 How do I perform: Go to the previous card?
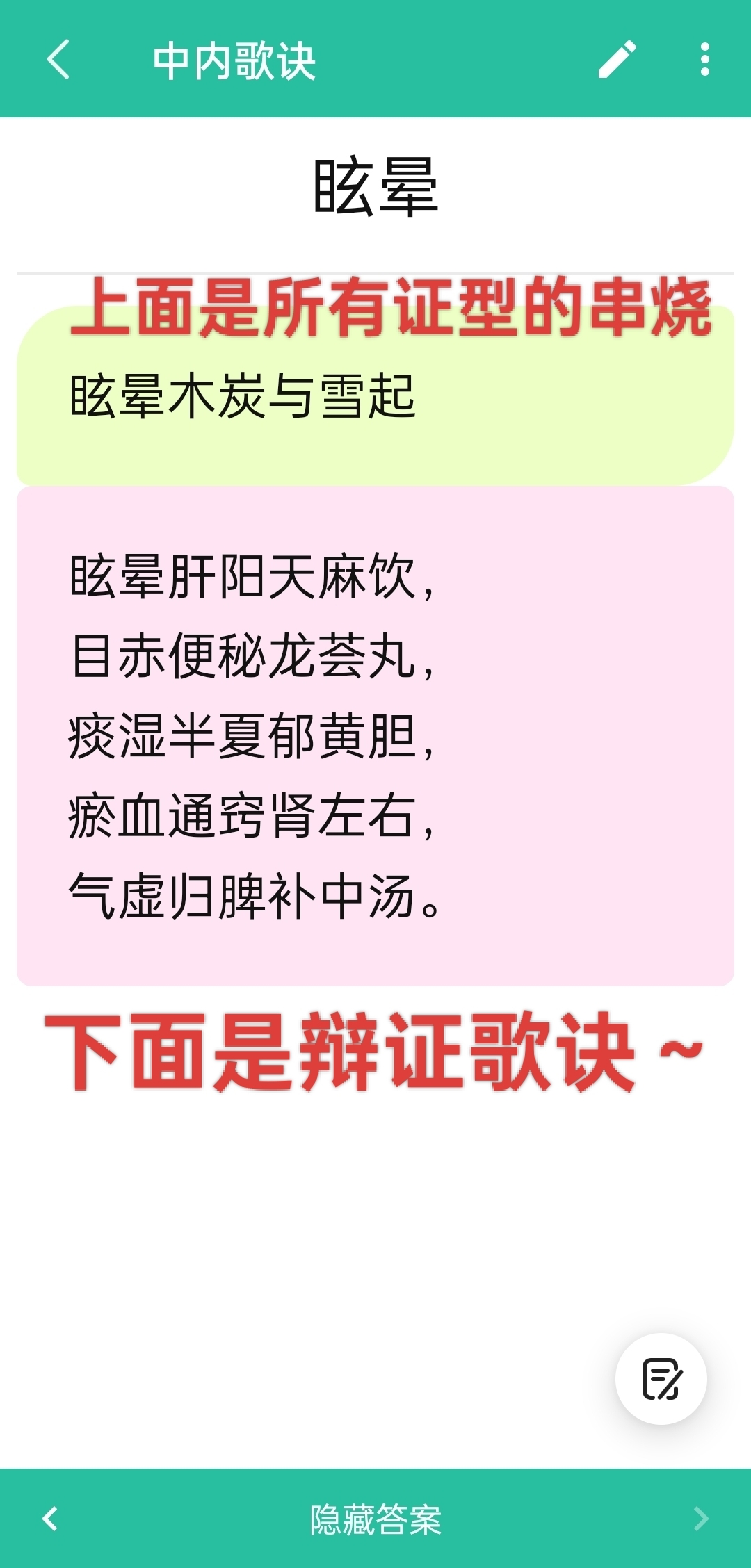coord(50,1519)
